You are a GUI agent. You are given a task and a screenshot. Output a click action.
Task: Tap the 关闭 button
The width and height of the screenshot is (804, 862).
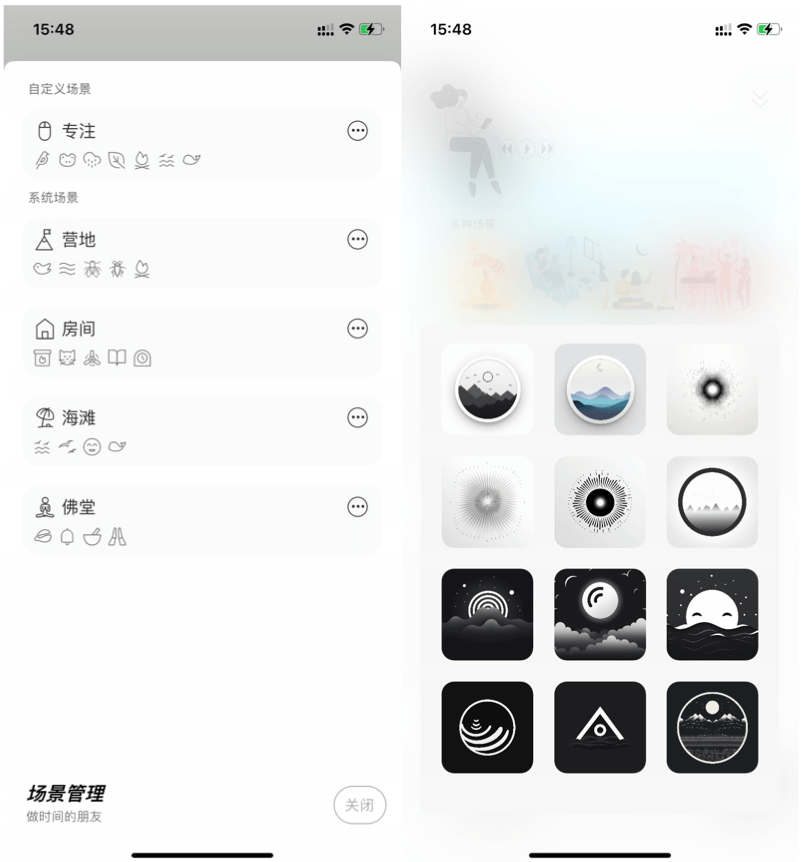point(359,805)
